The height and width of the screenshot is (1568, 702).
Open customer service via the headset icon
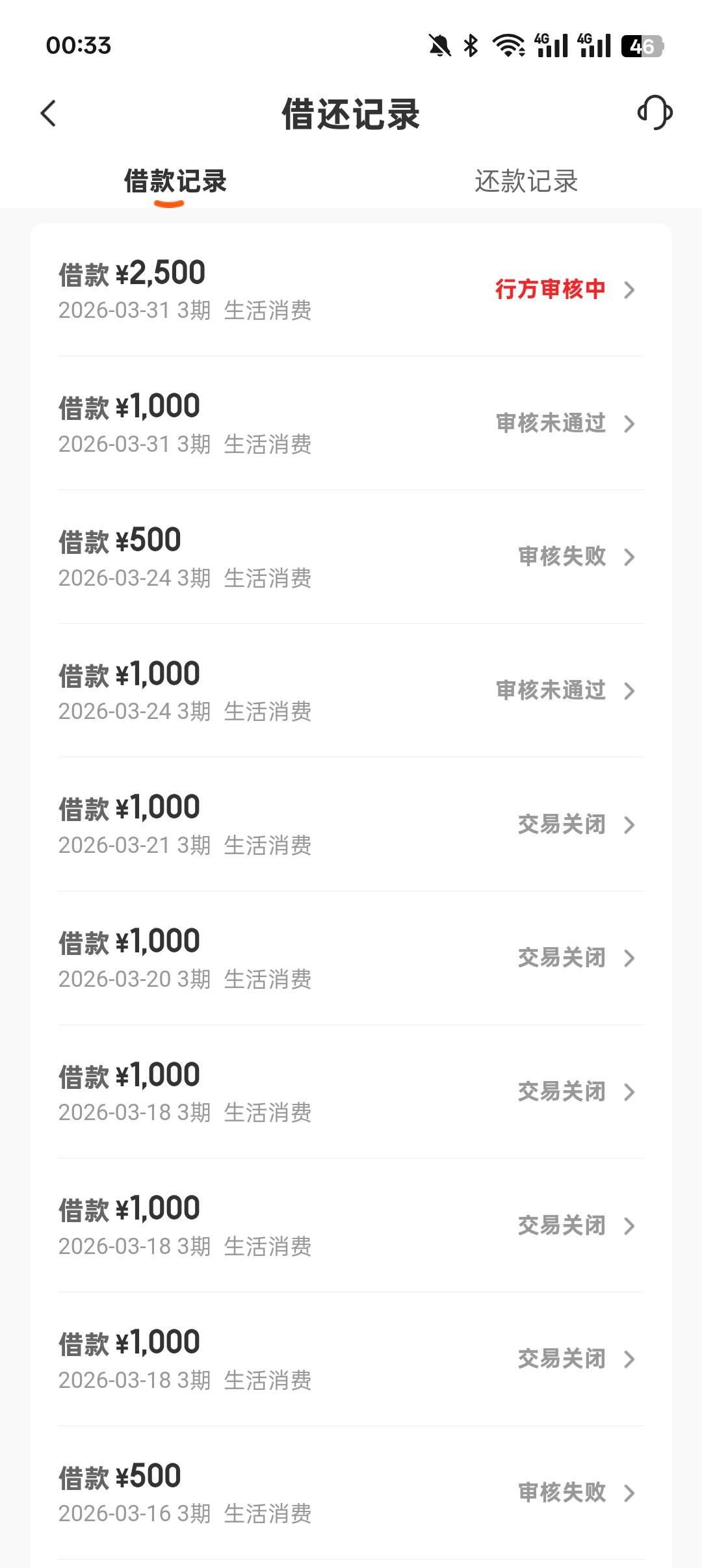click(x=654, y=113)
